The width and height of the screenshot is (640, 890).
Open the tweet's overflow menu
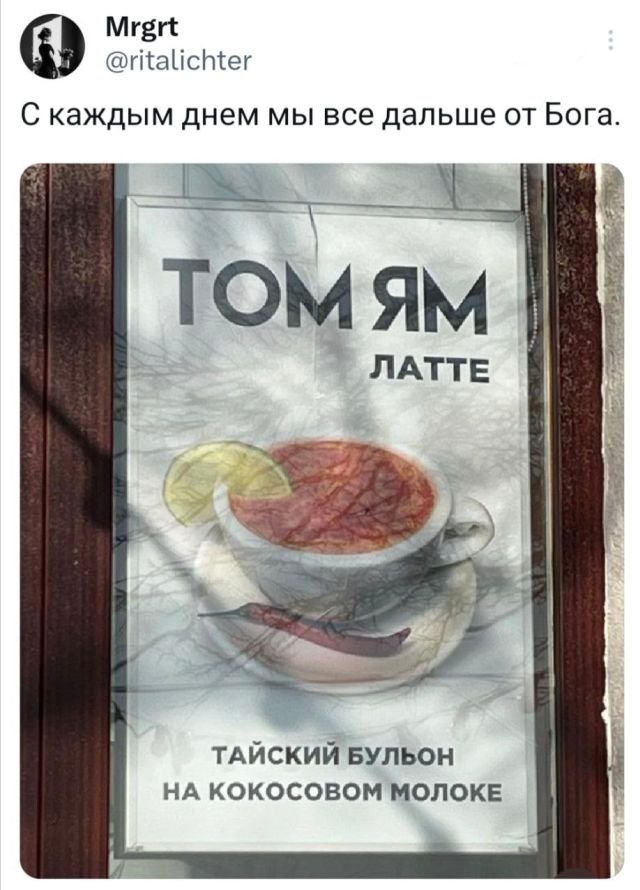coord(612,41)
